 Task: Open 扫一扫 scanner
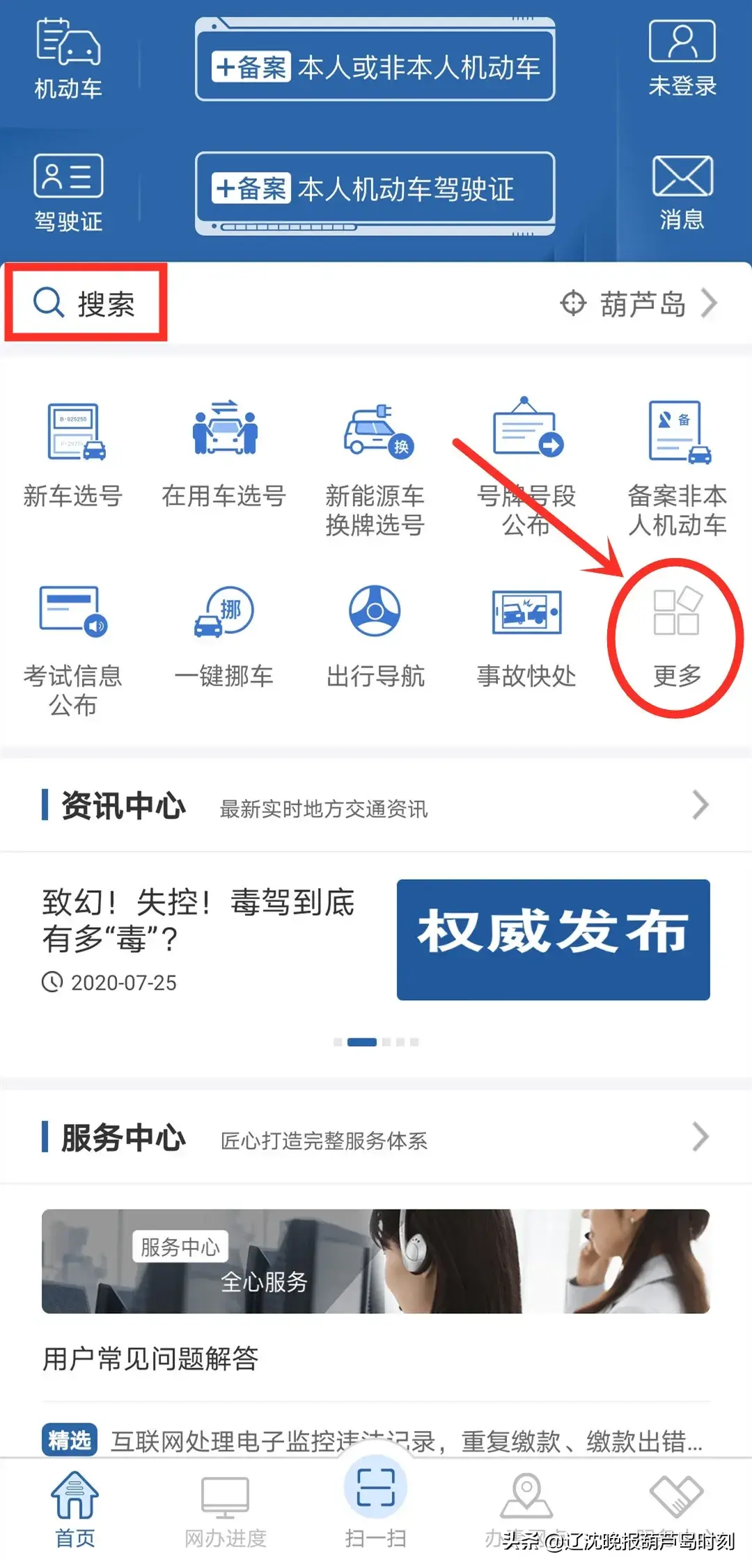pos(375,1503)
